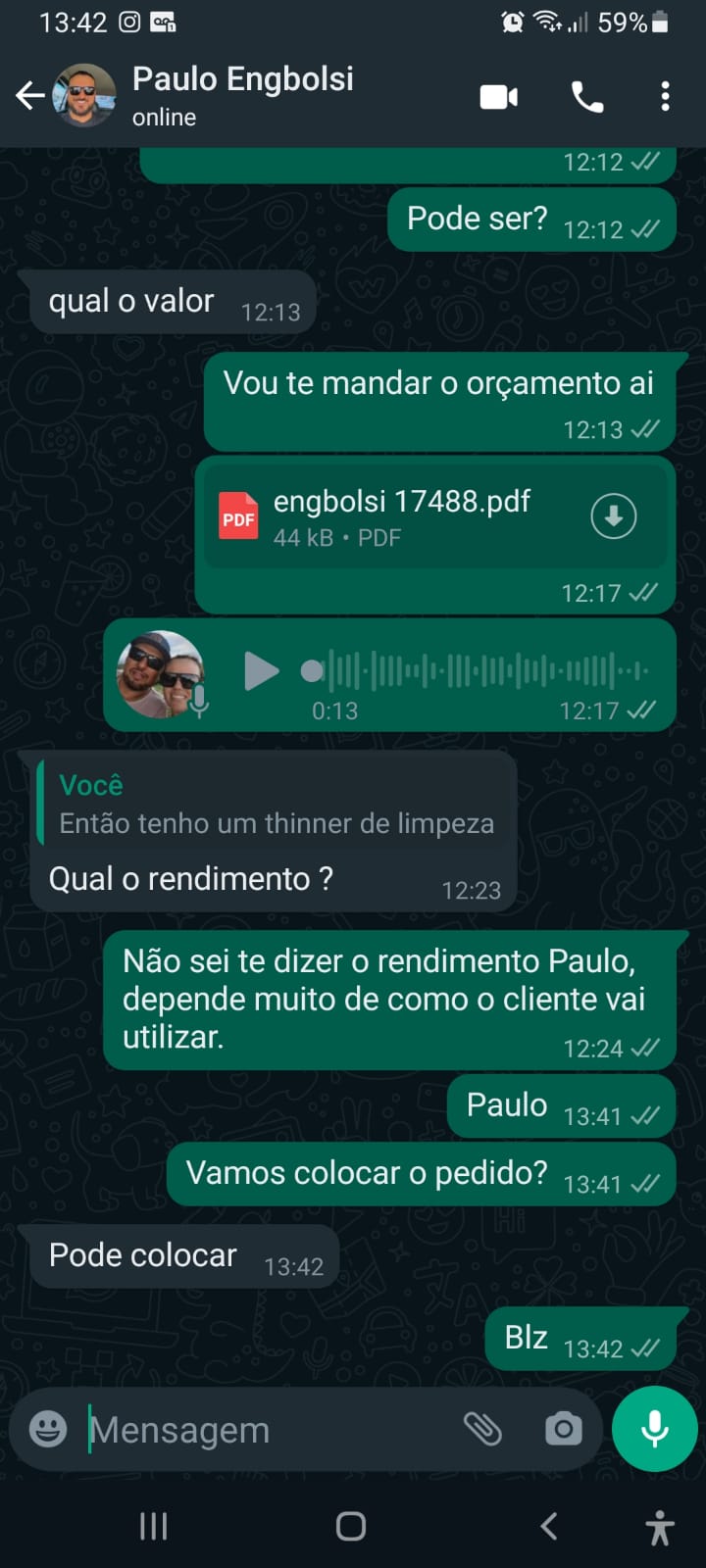
Task: Tap the microphone to record audio
Action: tap(654, 1429)
